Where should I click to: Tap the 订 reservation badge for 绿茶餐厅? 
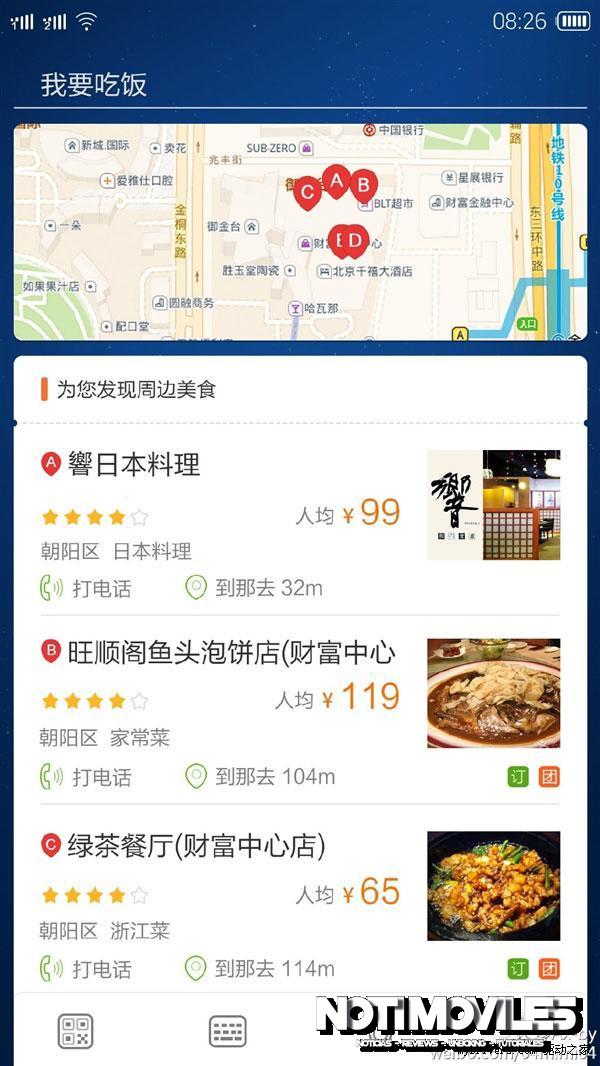pyautogui.click(x=518, y=969)
